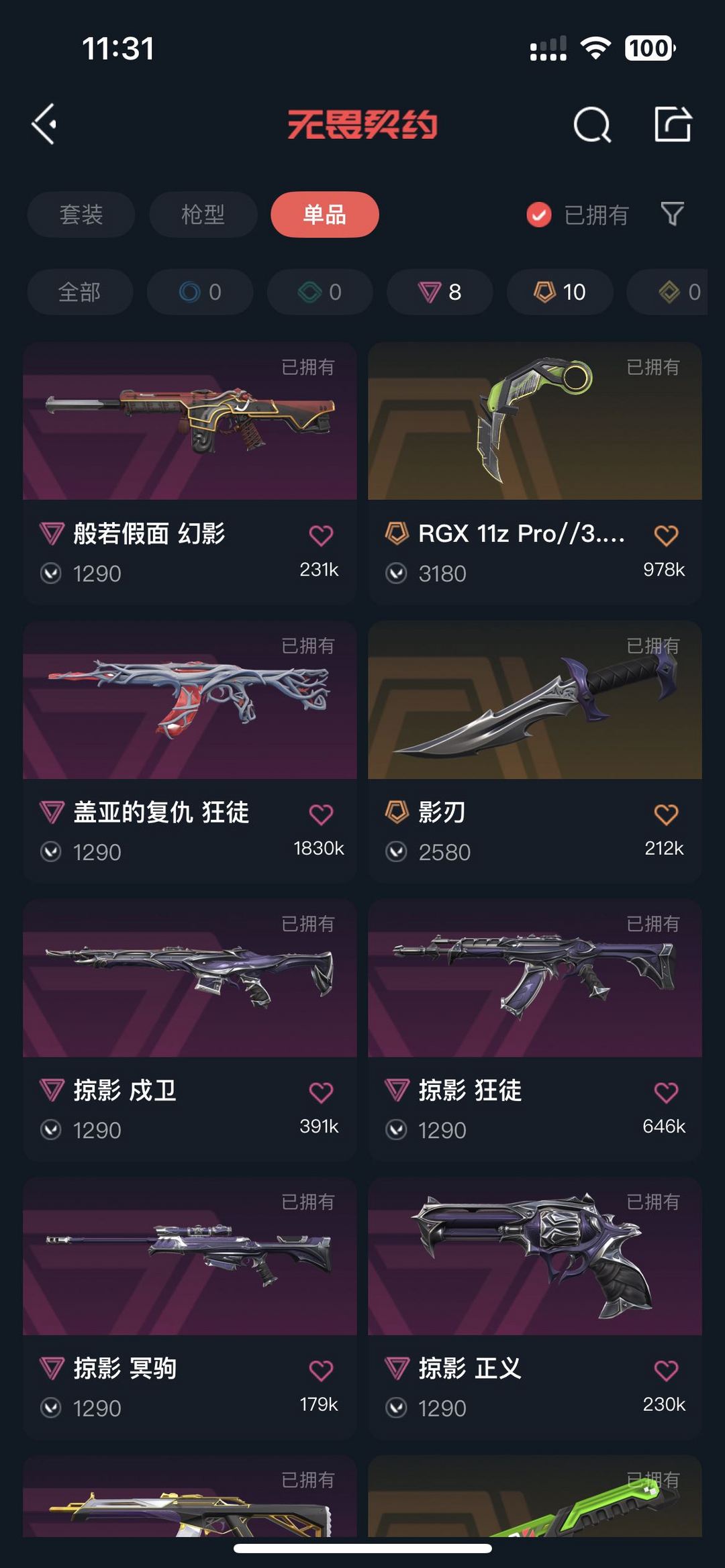Open the 般若假面 幻影 skin card
Viewport: 725px width, 1568px height.
click(x=190, y=473)
